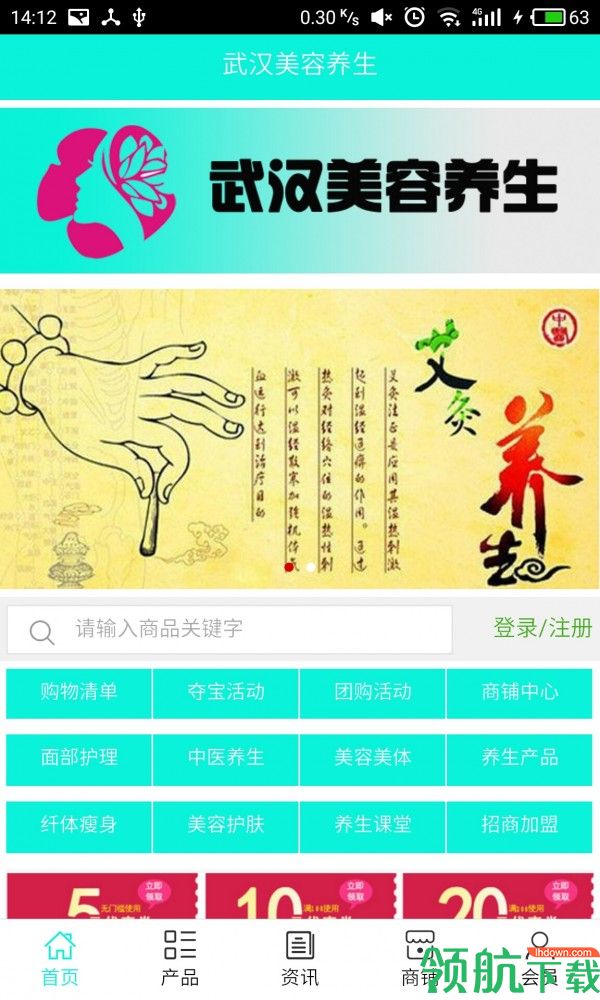Screen dimensions: 600x1000
Task: Open 登录/注册 login link
Action: click(543, 628)
